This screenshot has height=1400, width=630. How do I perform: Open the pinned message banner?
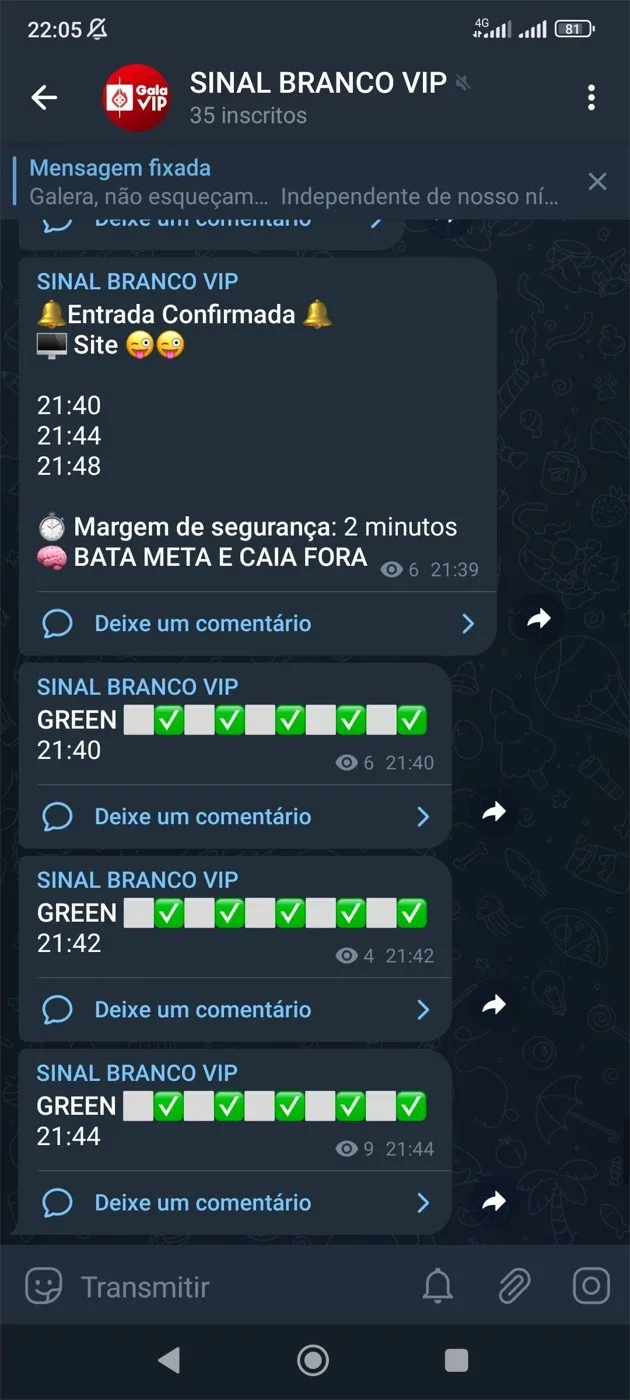click(x=295, y=182)
